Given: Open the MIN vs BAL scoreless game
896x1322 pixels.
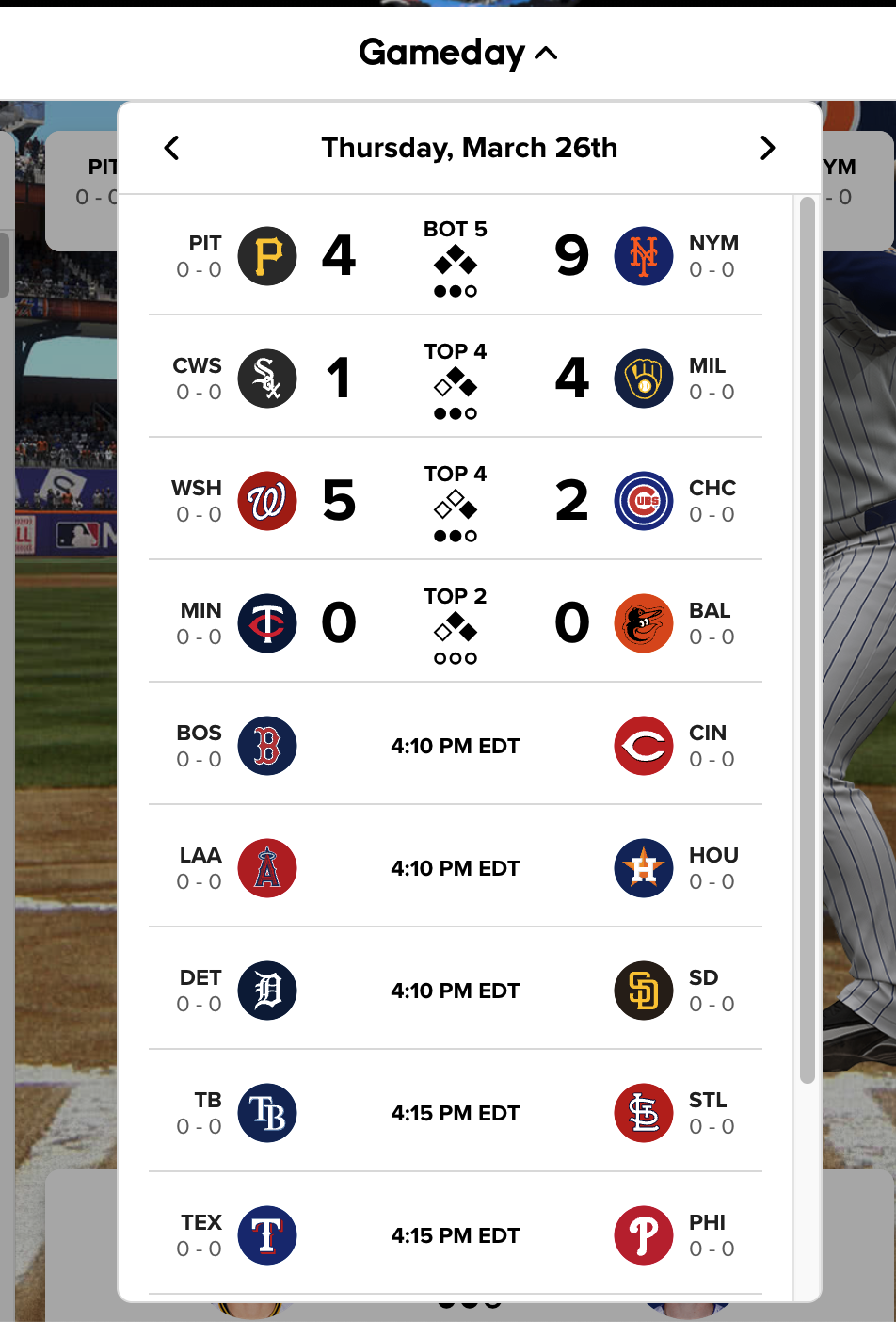Looking at the screenshot, I should (x=455, y=622).
